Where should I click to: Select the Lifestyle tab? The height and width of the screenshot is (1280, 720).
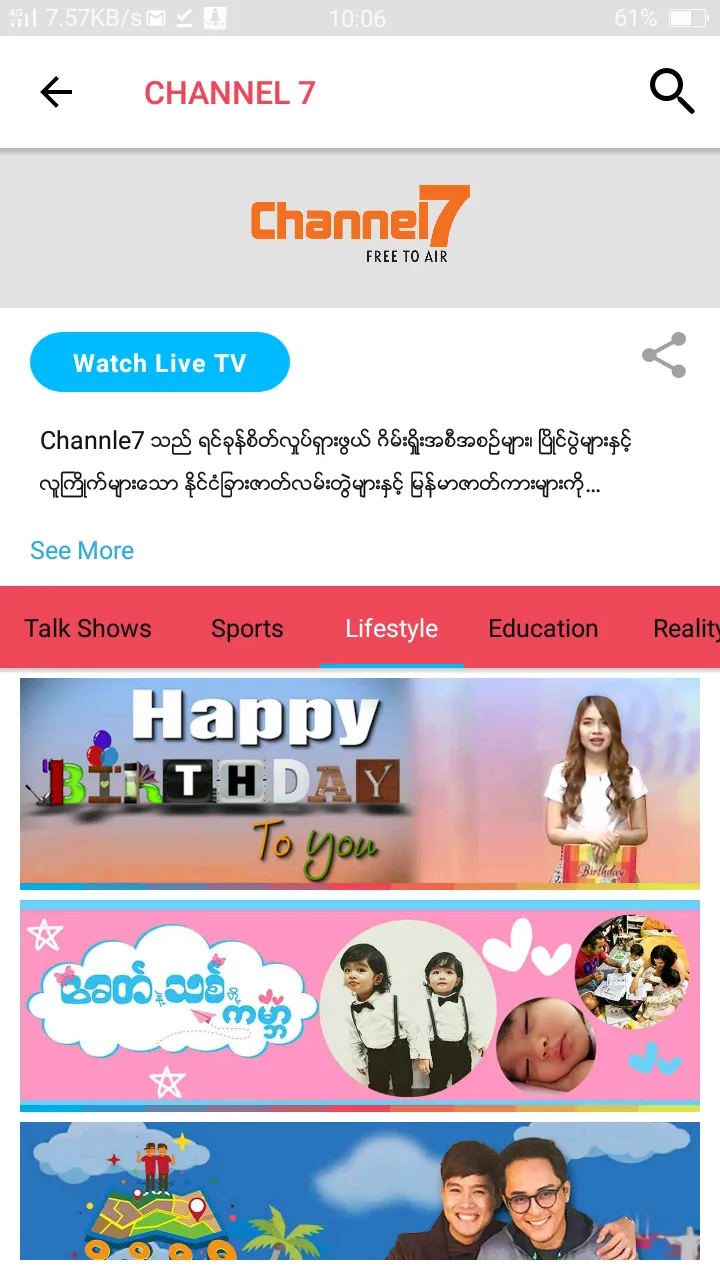391,629
